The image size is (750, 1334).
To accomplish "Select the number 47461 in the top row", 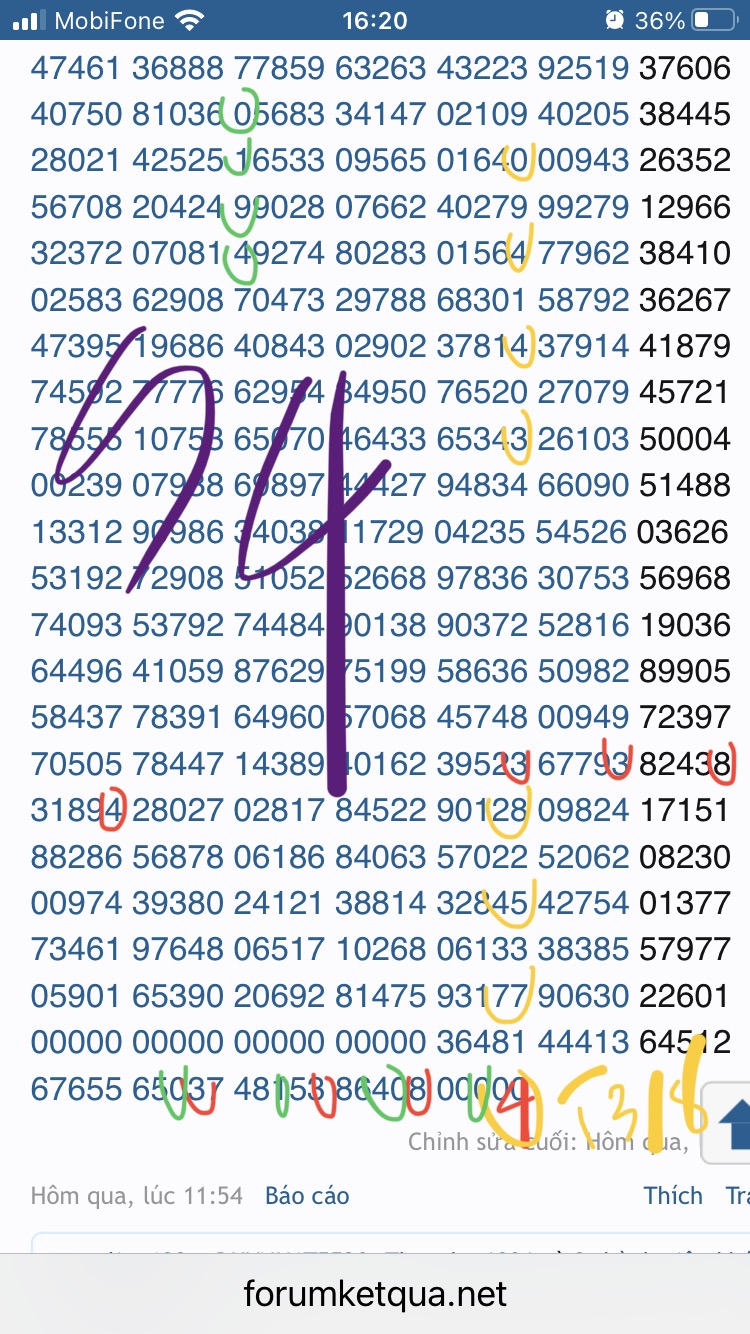I will point(73,68).
